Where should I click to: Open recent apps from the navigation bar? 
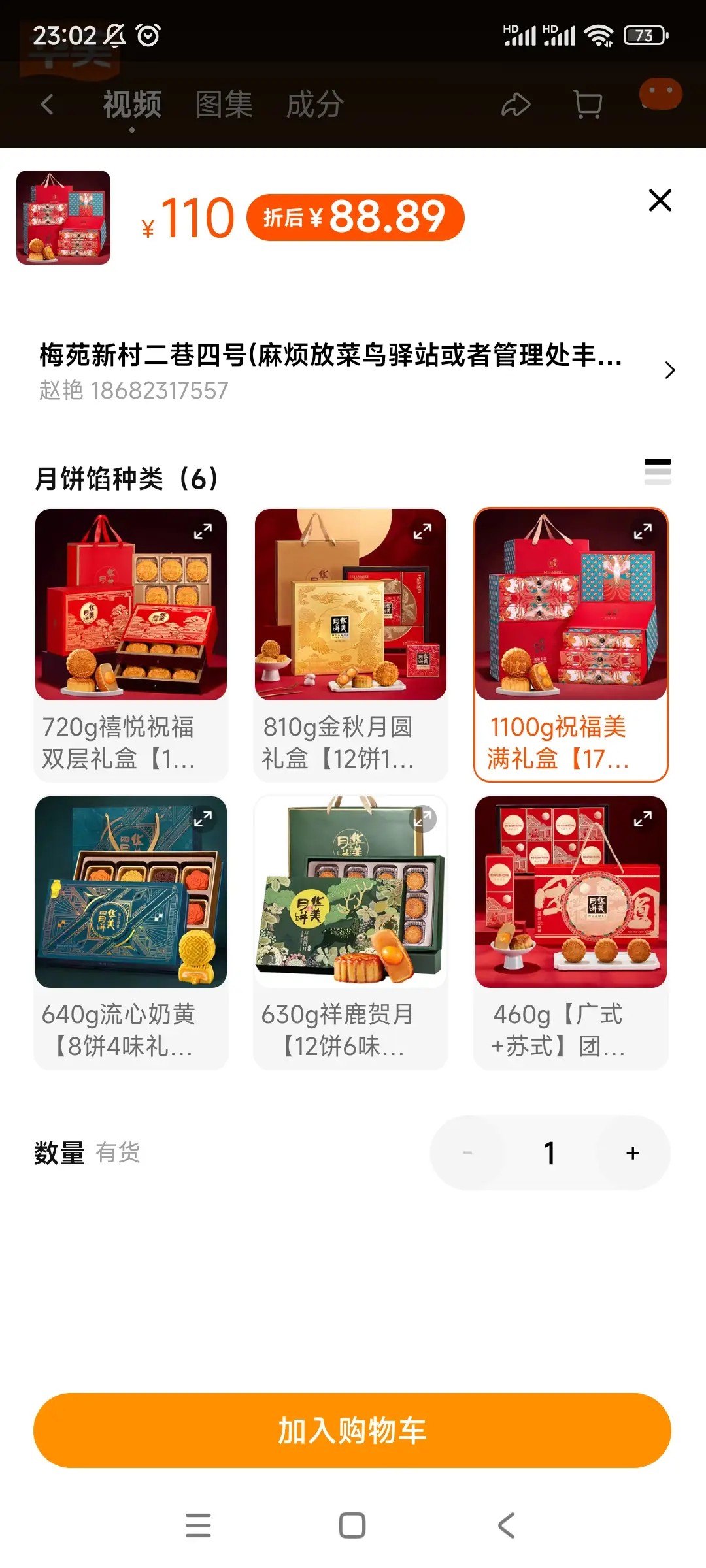pos(198,1526)
